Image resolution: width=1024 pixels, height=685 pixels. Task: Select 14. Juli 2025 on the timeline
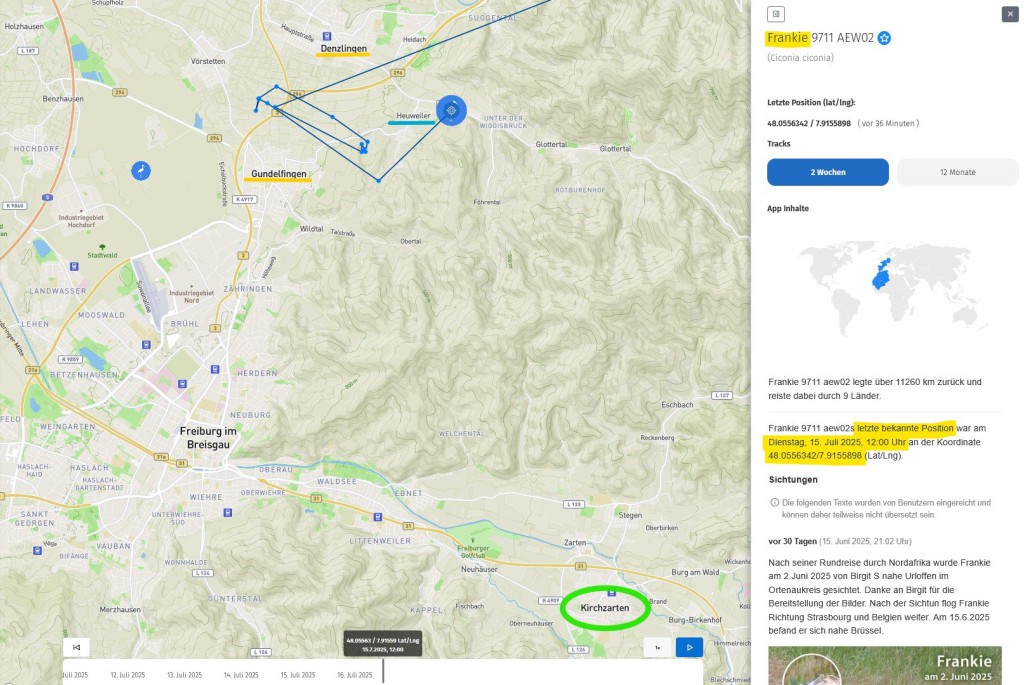point(240,675)
